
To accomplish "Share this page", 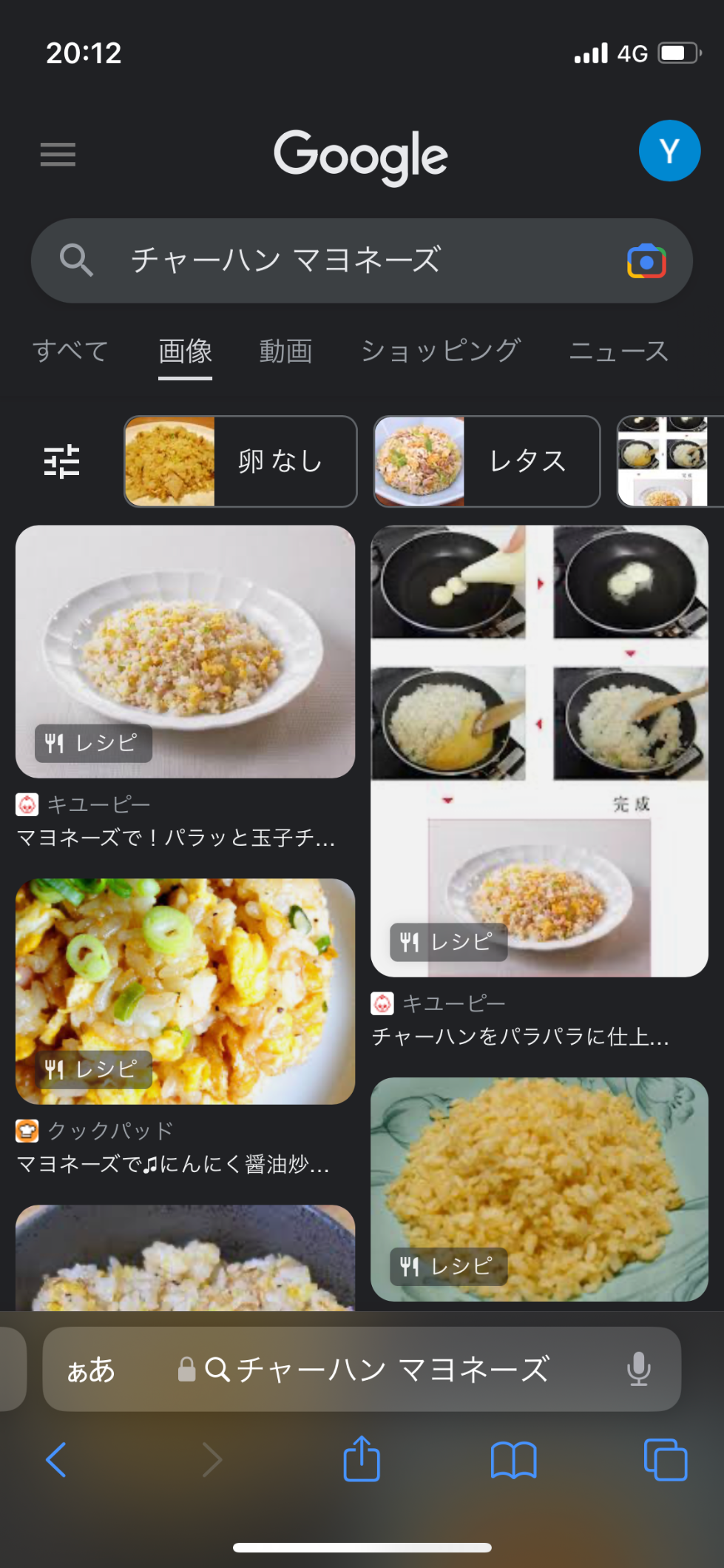I will (x=362, y=1459).
